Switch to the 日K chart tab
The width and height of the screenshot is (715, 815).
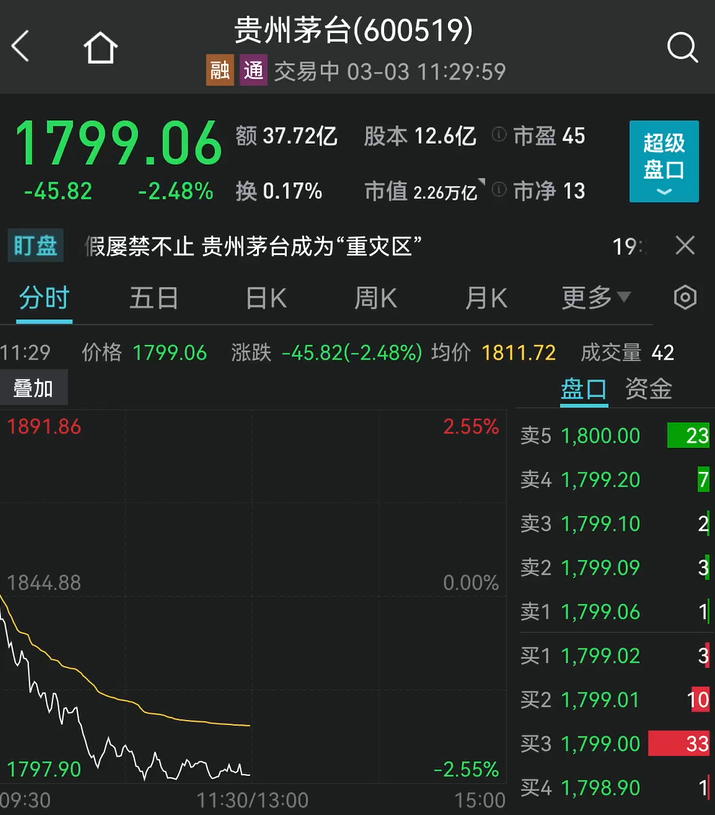pos(266,299)
